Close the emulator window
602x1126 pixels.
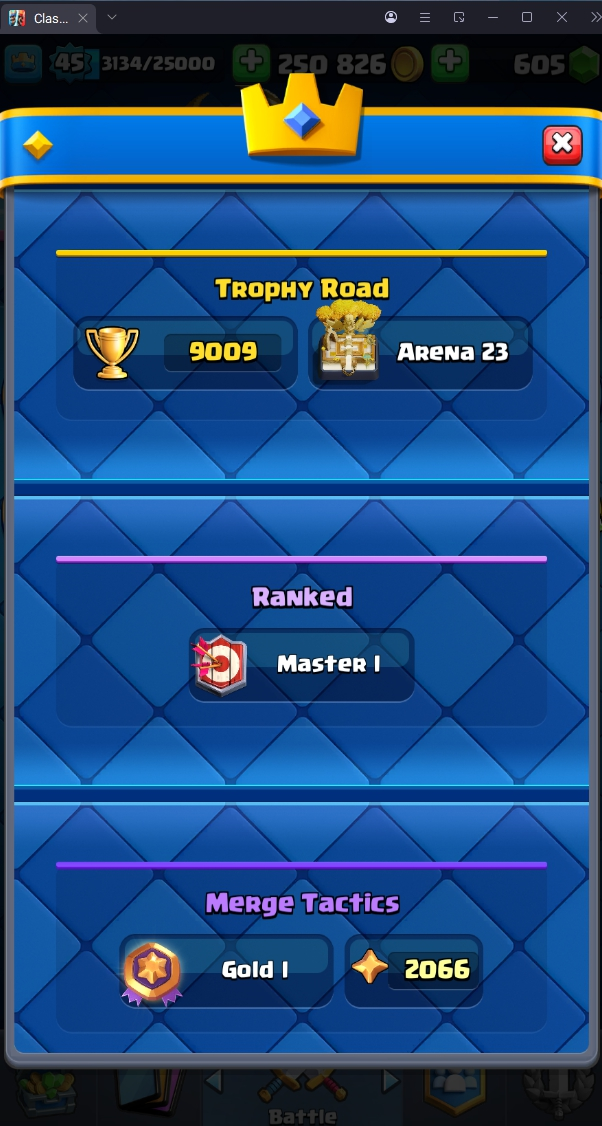click(x=561, y=17)
